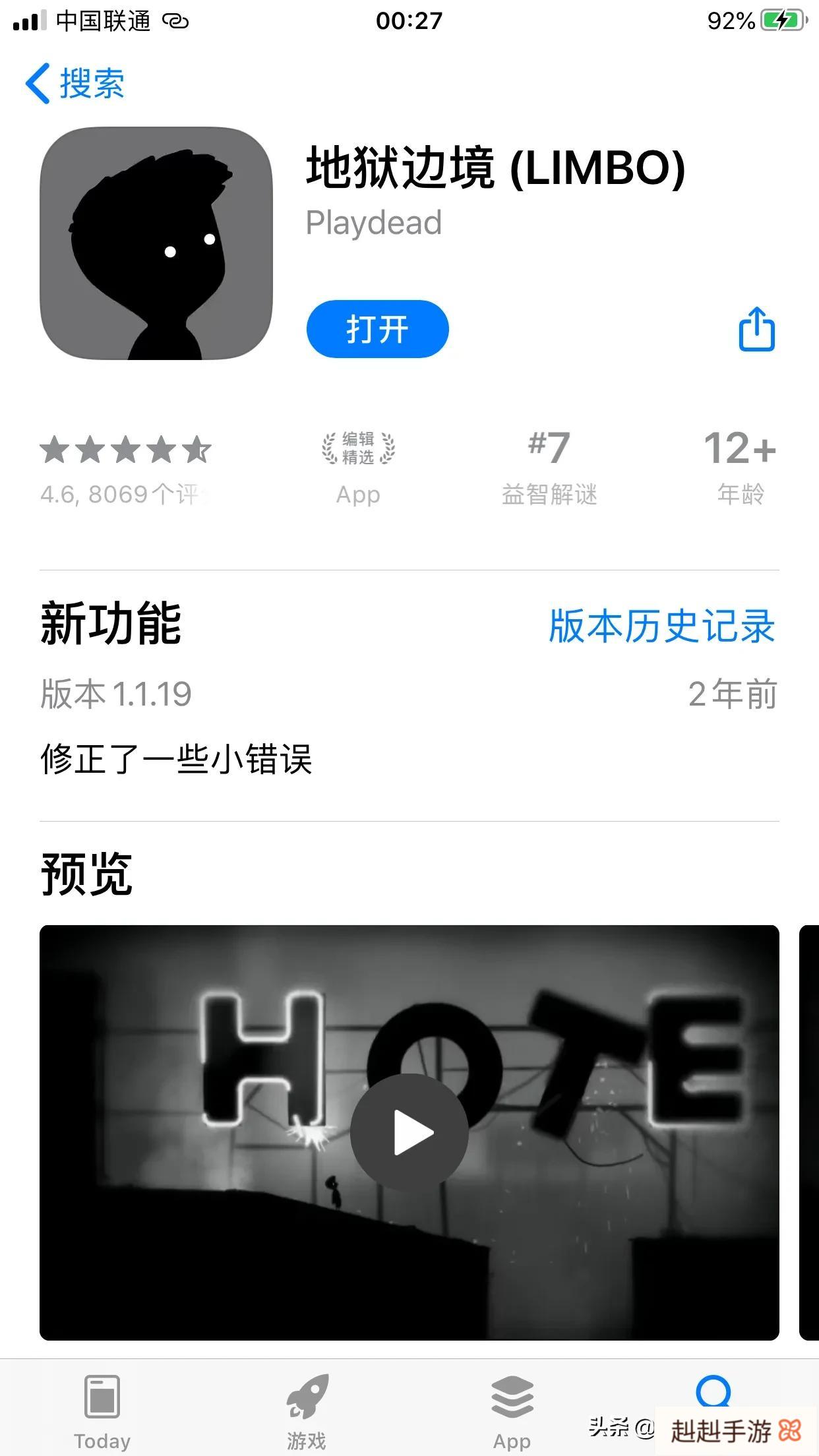Switch to the App tab
Image resolution: width=819 pixels, height=1456 pixels.
click(512, 1411)
